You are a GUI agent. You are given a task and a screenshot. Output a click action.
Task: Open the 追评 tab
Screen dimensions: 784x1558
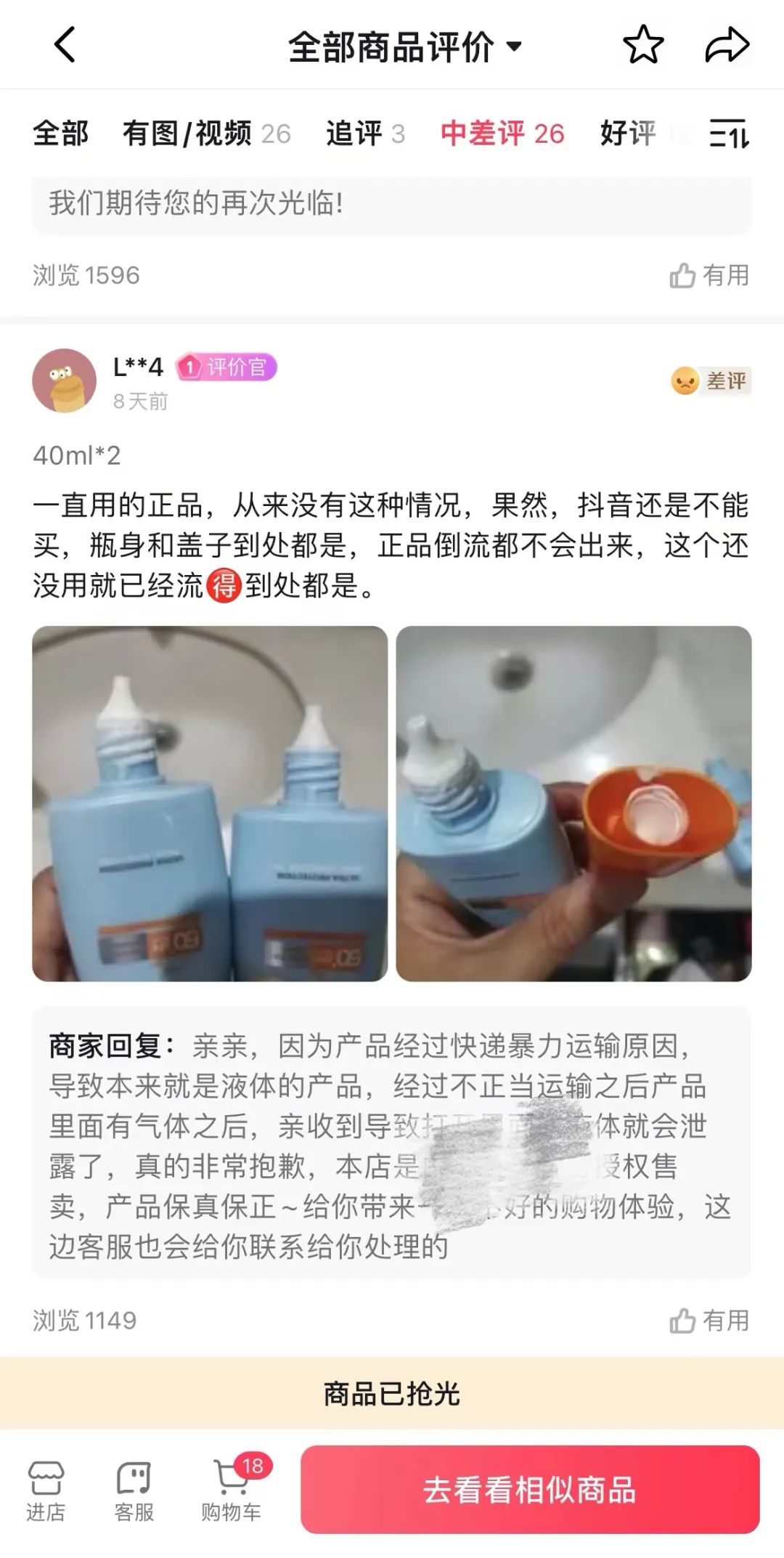[x=365, y=134]
